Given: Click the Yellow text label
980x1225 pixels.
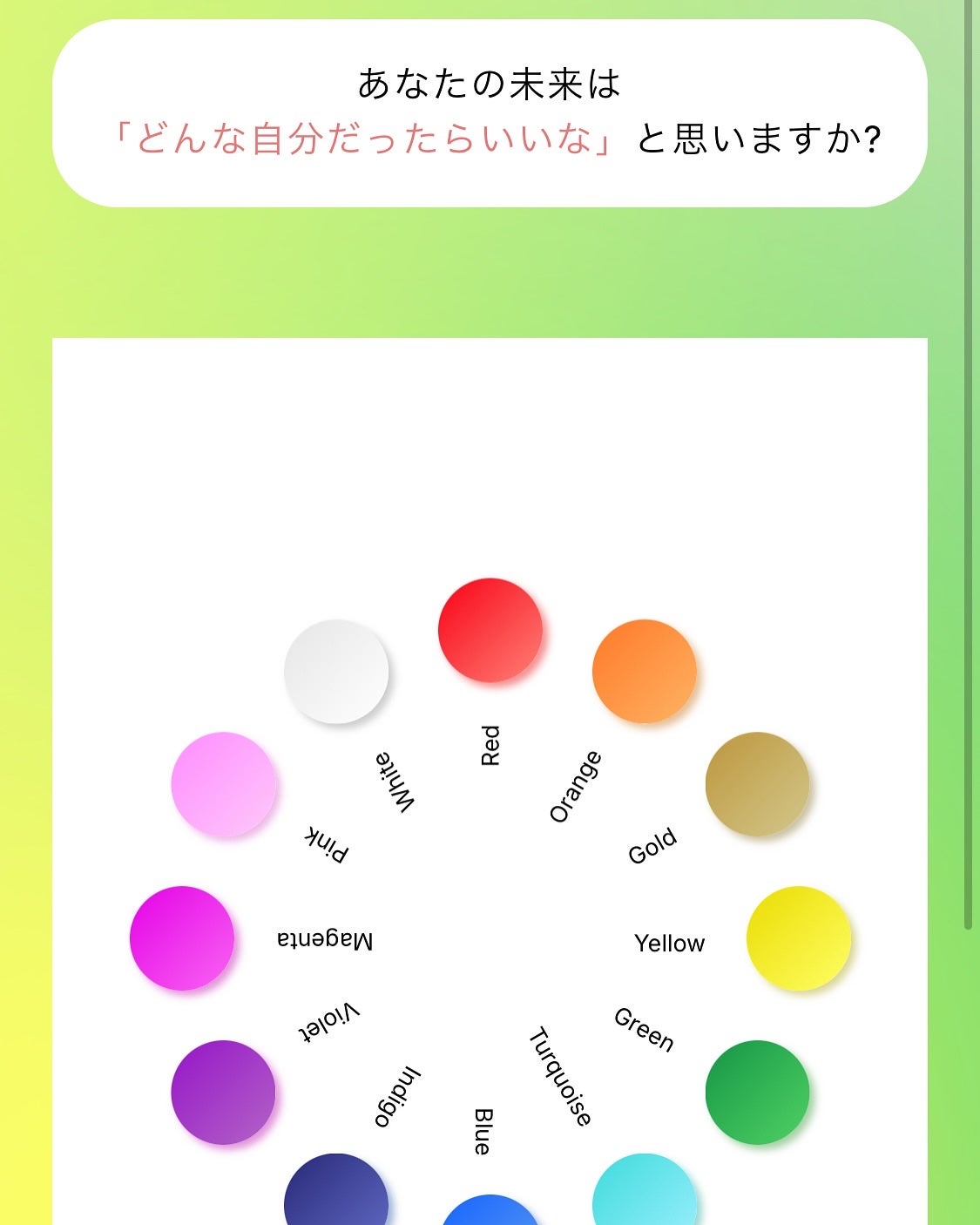Looking at the screenshot, I should [x=670, y=942].
